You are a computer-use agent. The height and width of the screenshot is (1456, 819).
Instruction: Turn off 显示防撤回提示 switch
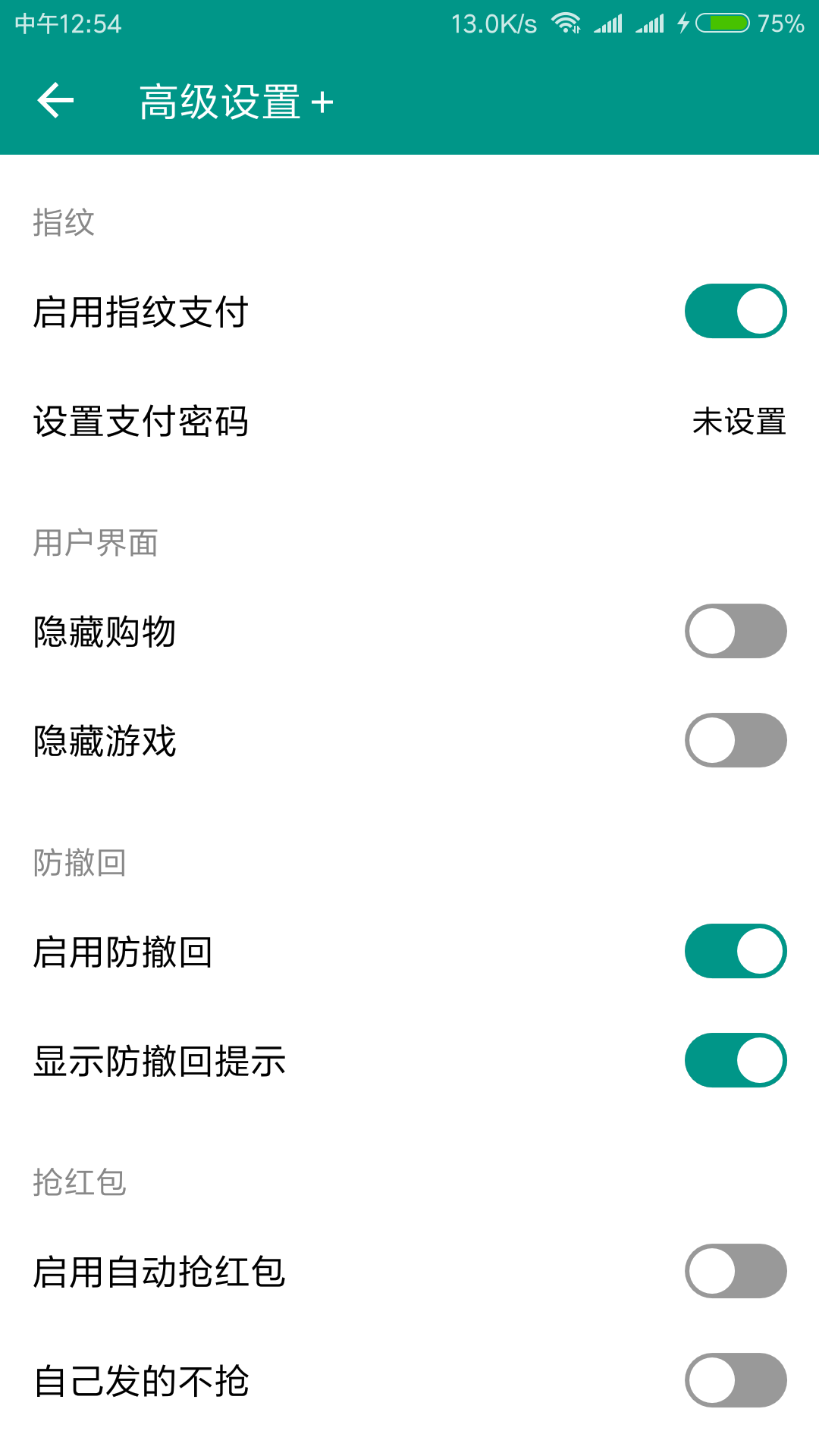click(735, 1060)
